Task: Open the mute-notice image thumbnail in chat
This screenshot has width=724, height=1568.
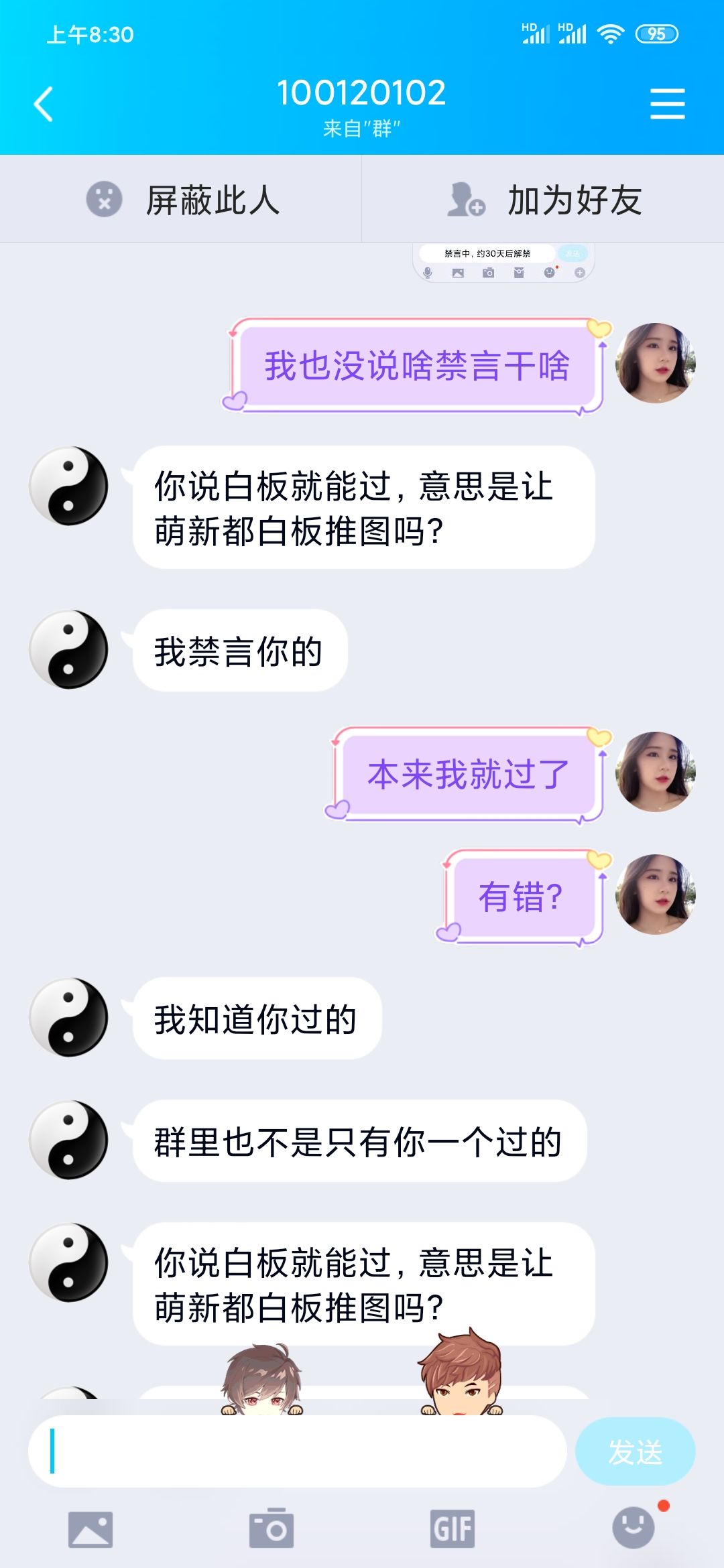Action: (503, 263)
